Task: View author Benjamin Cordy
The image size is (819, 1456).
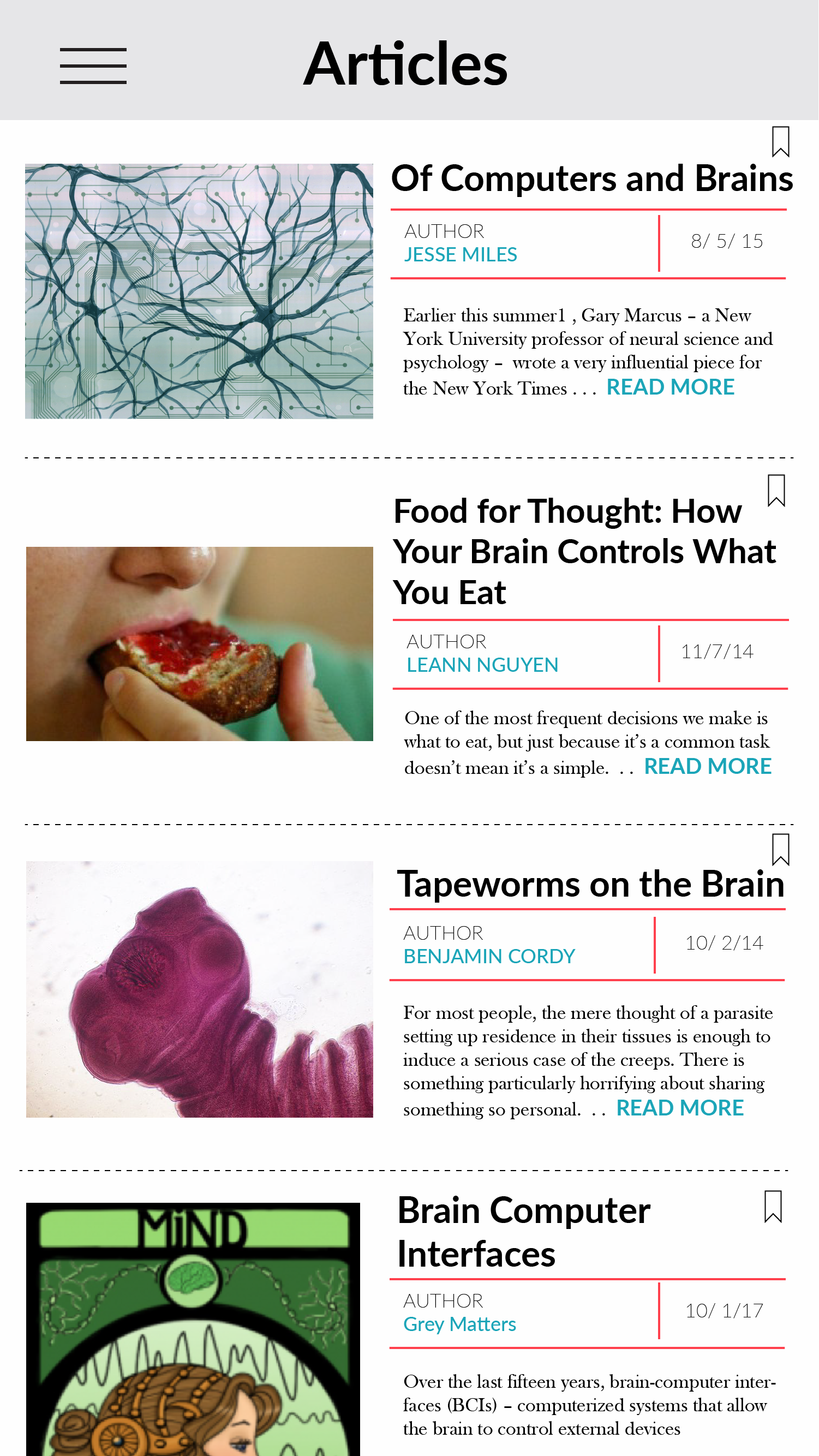Action: point(489,956)
